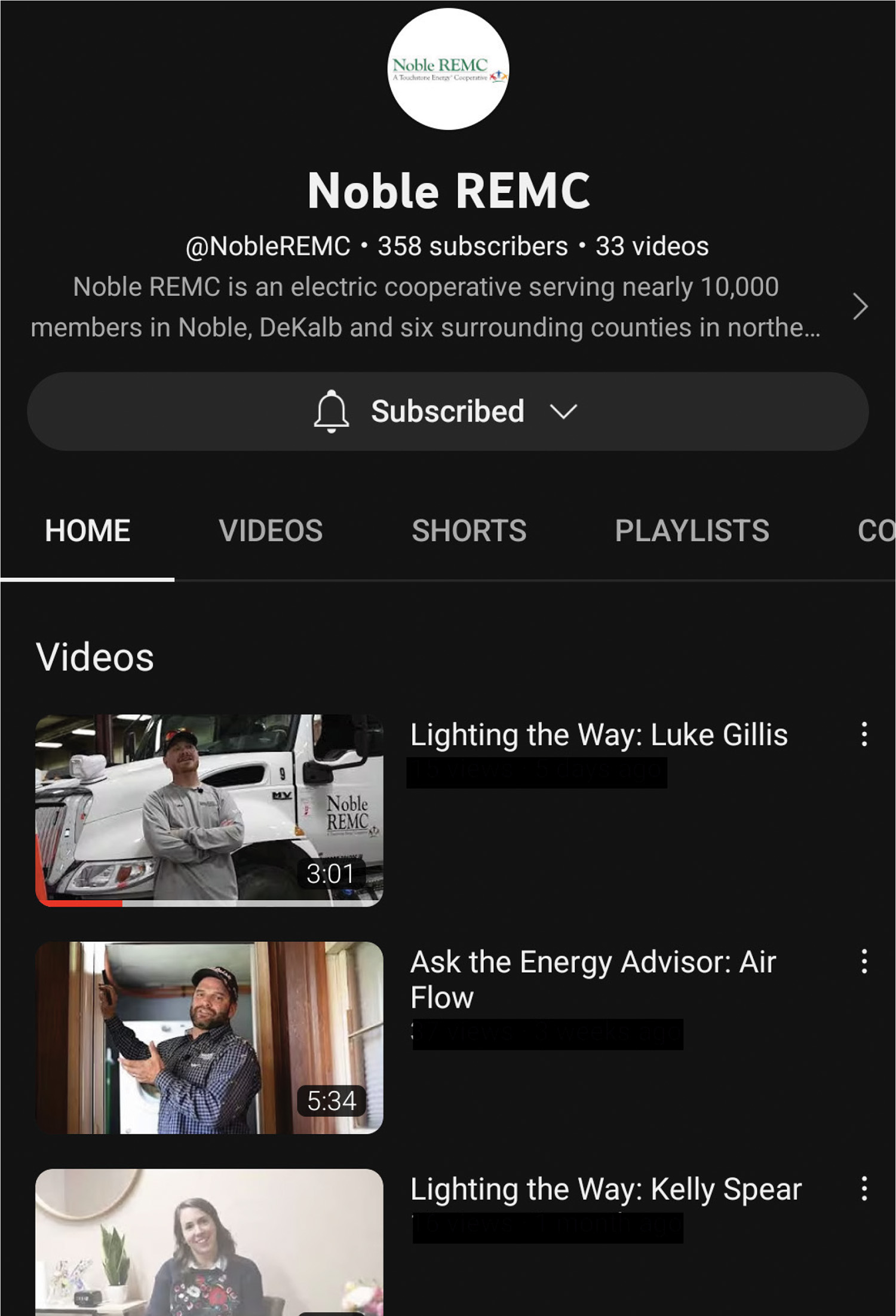Open more options for Air Flow video
Image resolution: width=896 pixels, height=1316 pixels.
click(864, 962)
